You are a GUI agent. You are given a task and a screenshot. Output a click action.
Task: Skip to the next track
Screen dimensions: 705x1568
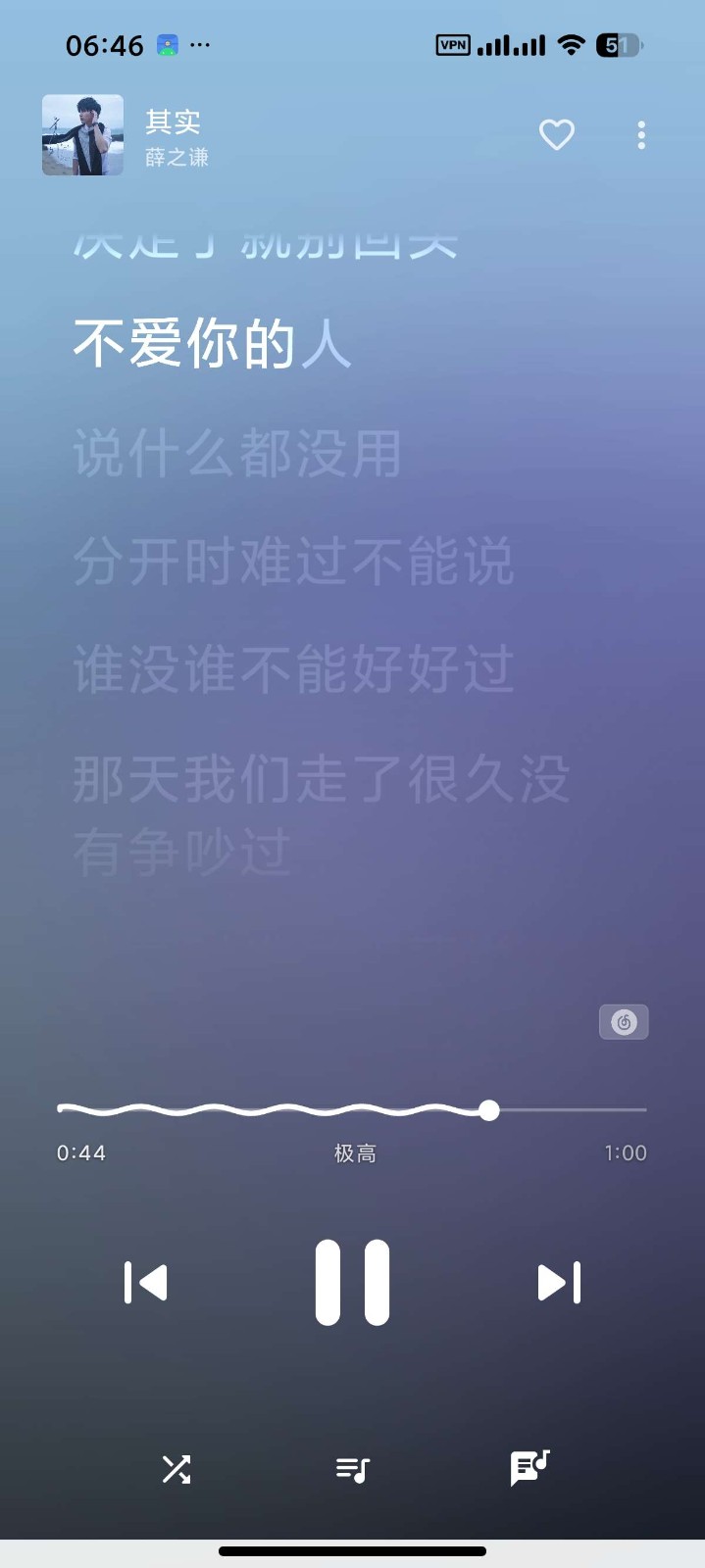coord(559,1282)
